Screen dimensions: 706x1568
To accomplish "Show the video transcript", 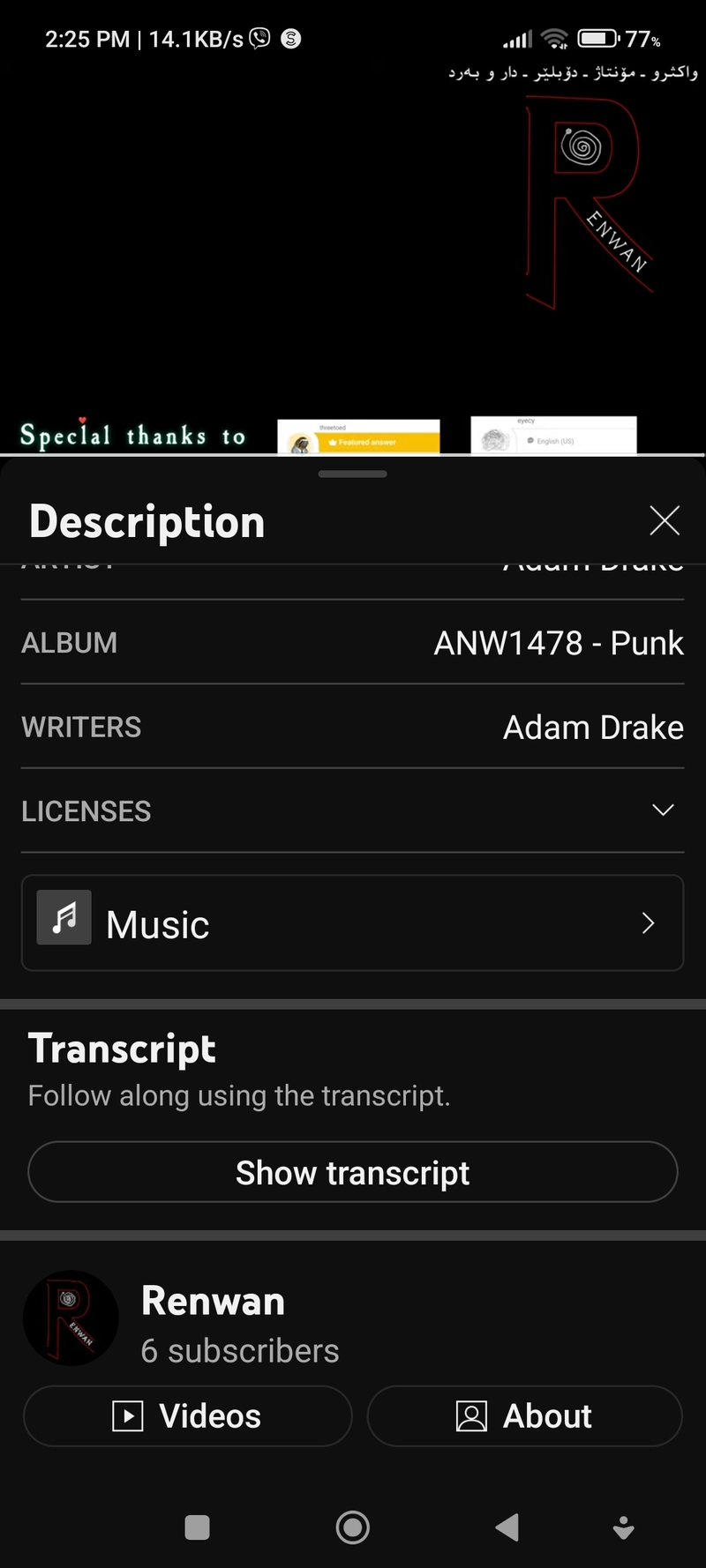I will coord(352,1172).
